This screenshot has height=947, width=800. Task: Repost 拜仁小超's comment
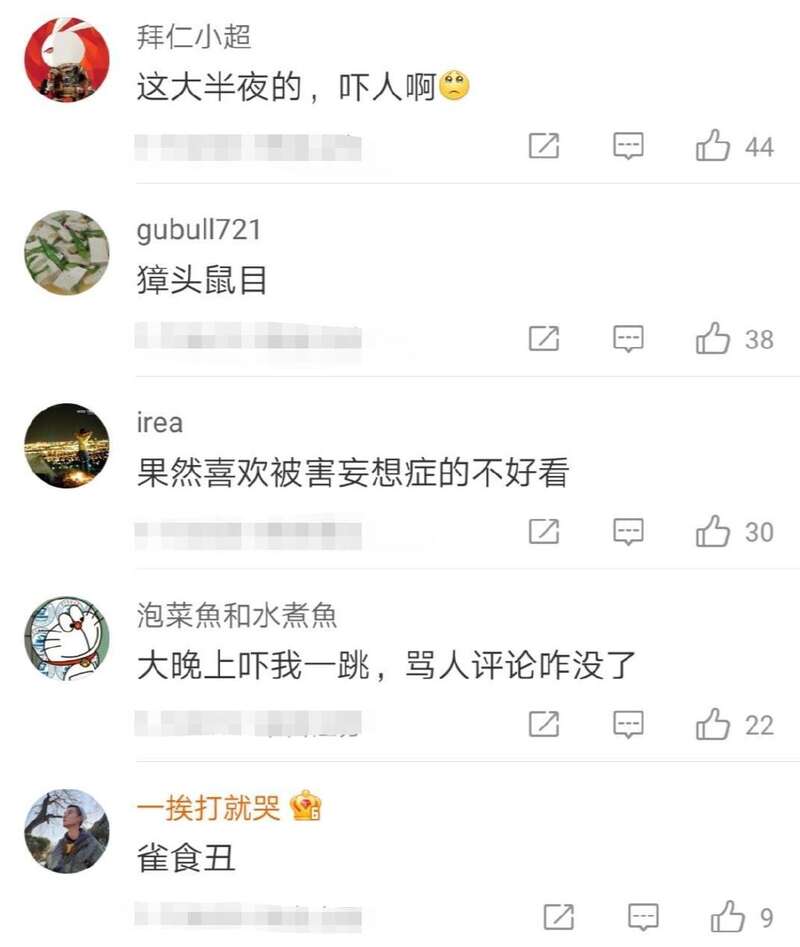click(543, 147)
